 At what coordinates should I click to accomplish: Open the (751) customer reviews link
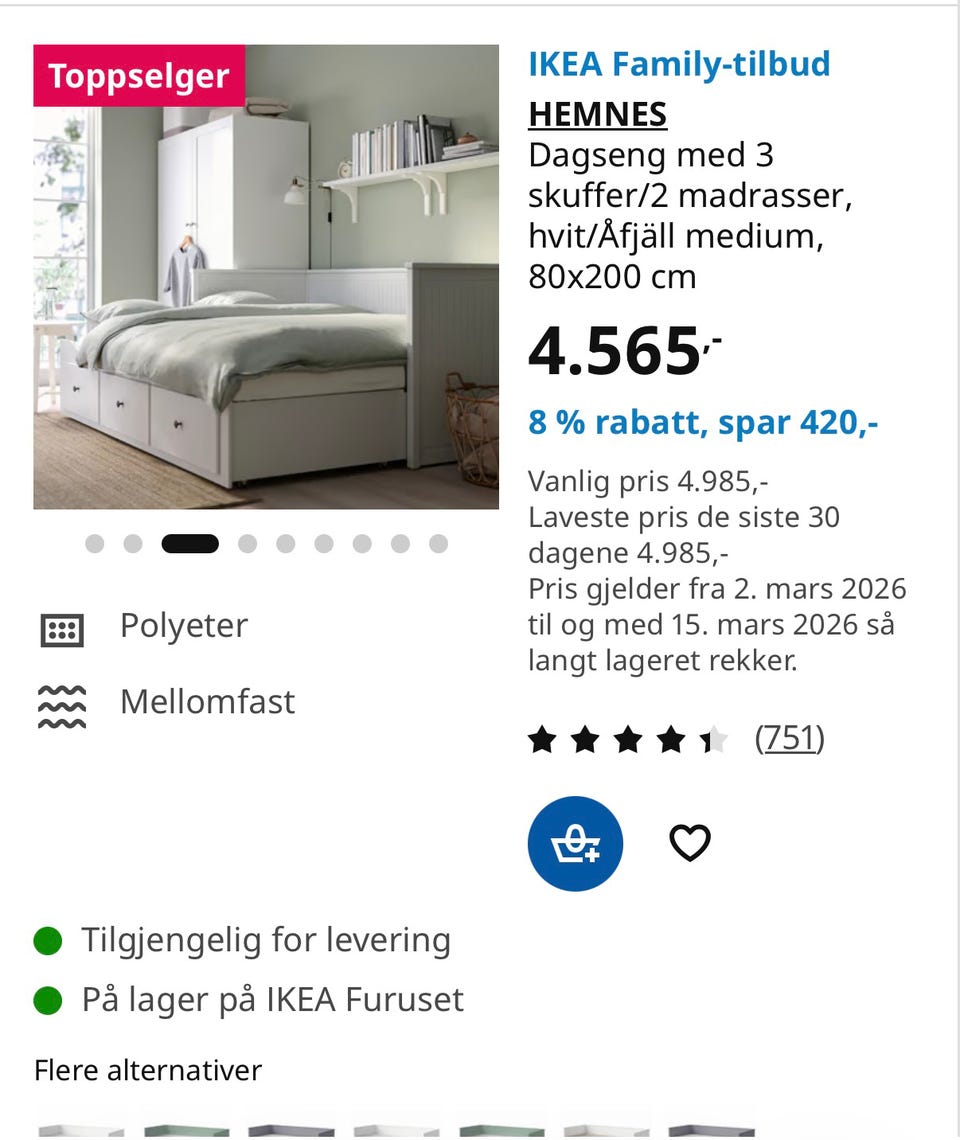tap(789, 737)
